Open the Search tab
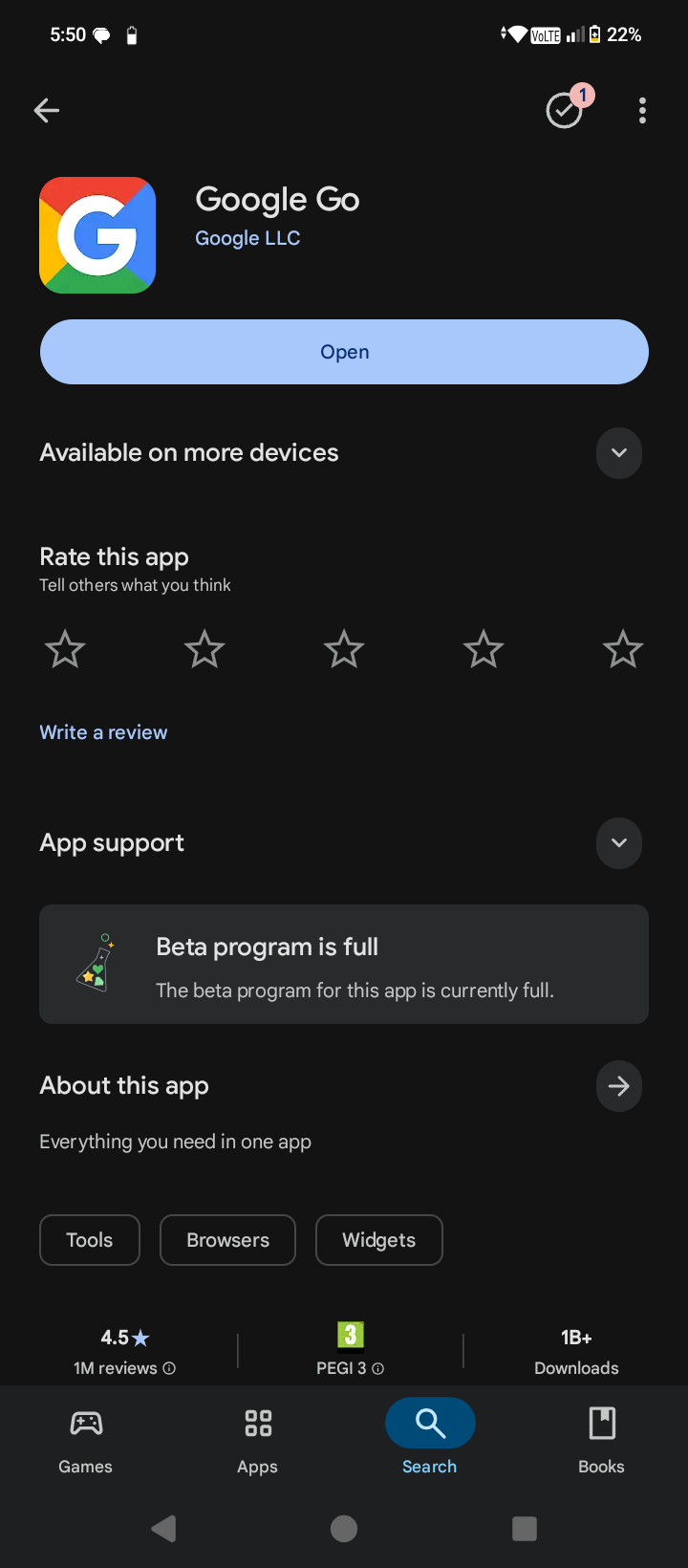This screenshot has height=1568, width=688. tap(430, 1439)
